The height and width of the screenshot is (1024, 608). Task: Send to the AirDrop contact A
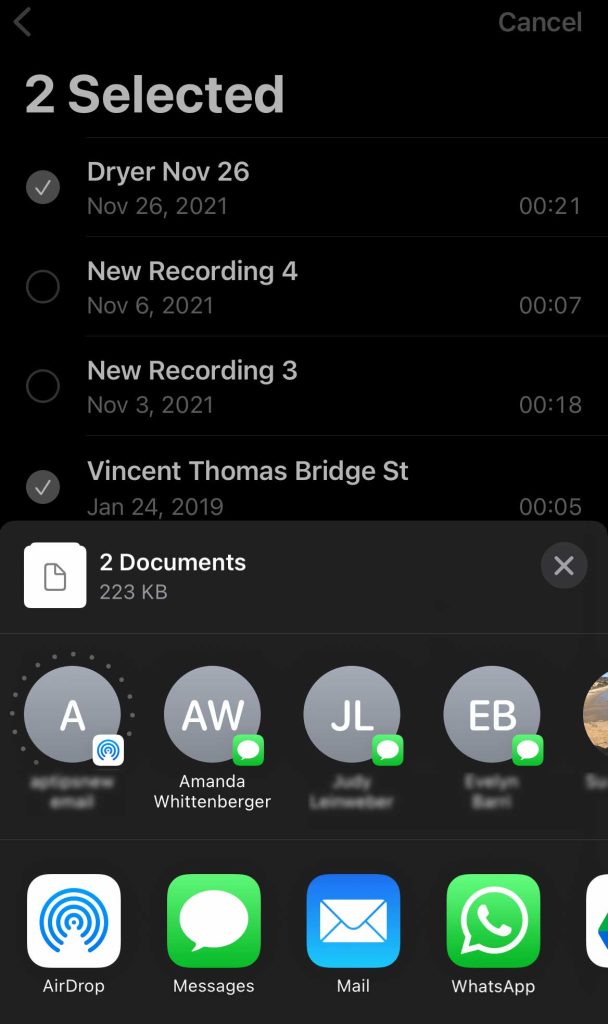coord(73,716)
